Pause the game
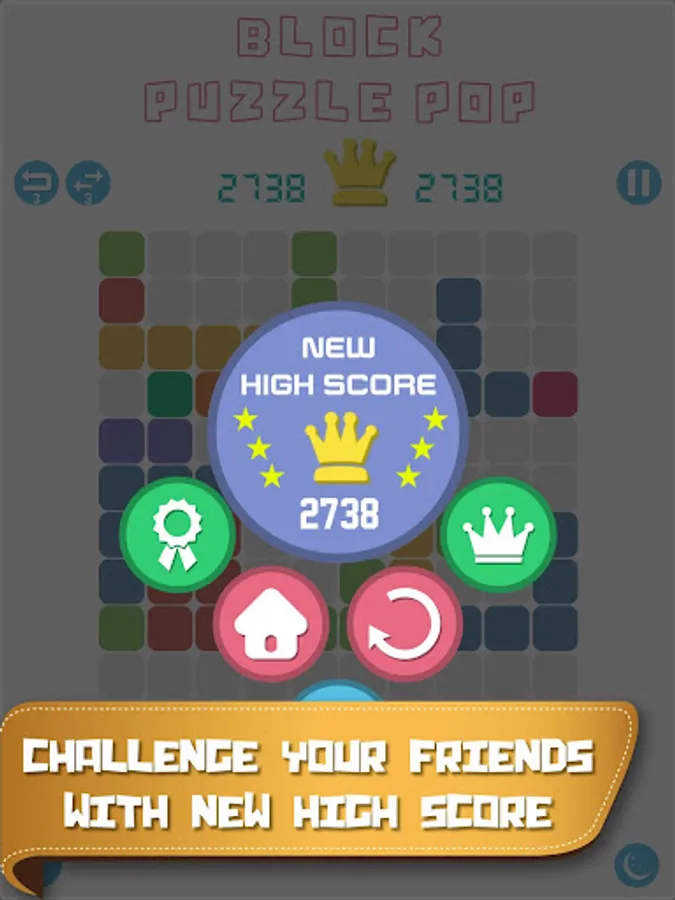The image size is (675, 900). (638, 183)
